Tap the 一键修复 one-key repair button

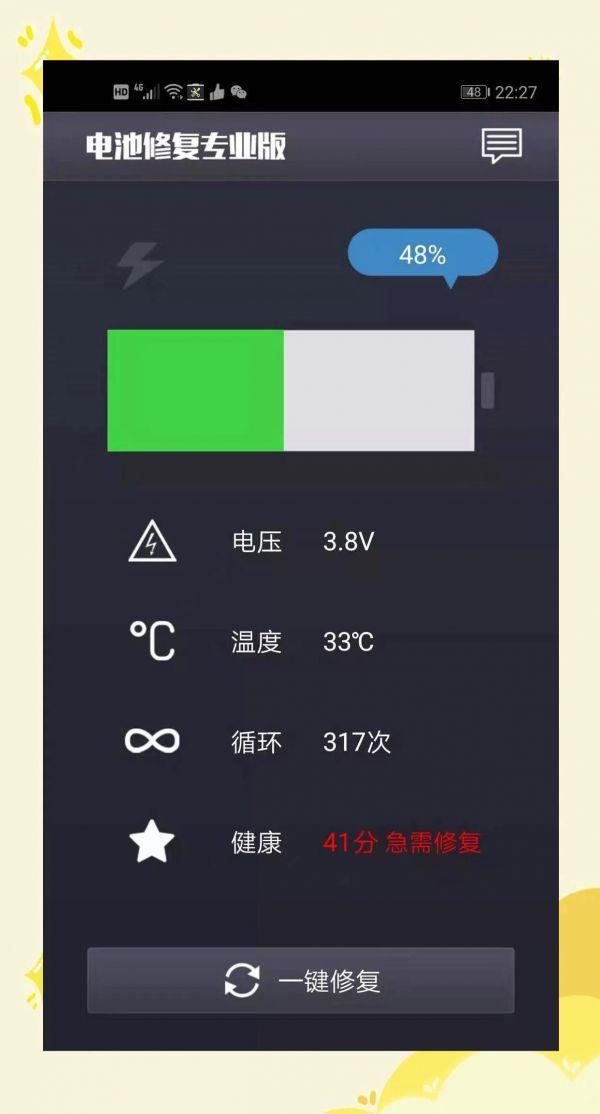tap(301, 981)
